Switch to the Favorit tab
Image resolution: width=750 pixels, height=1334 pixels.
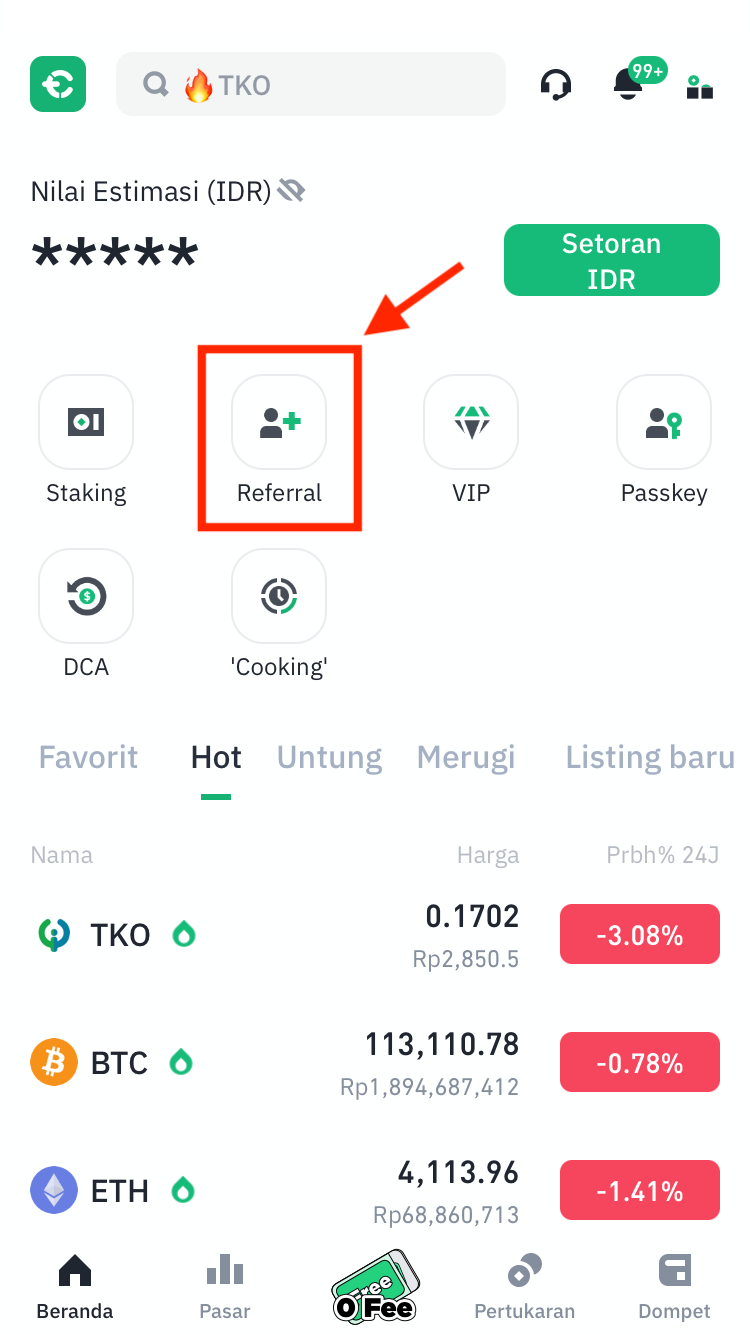coord(88,757)
